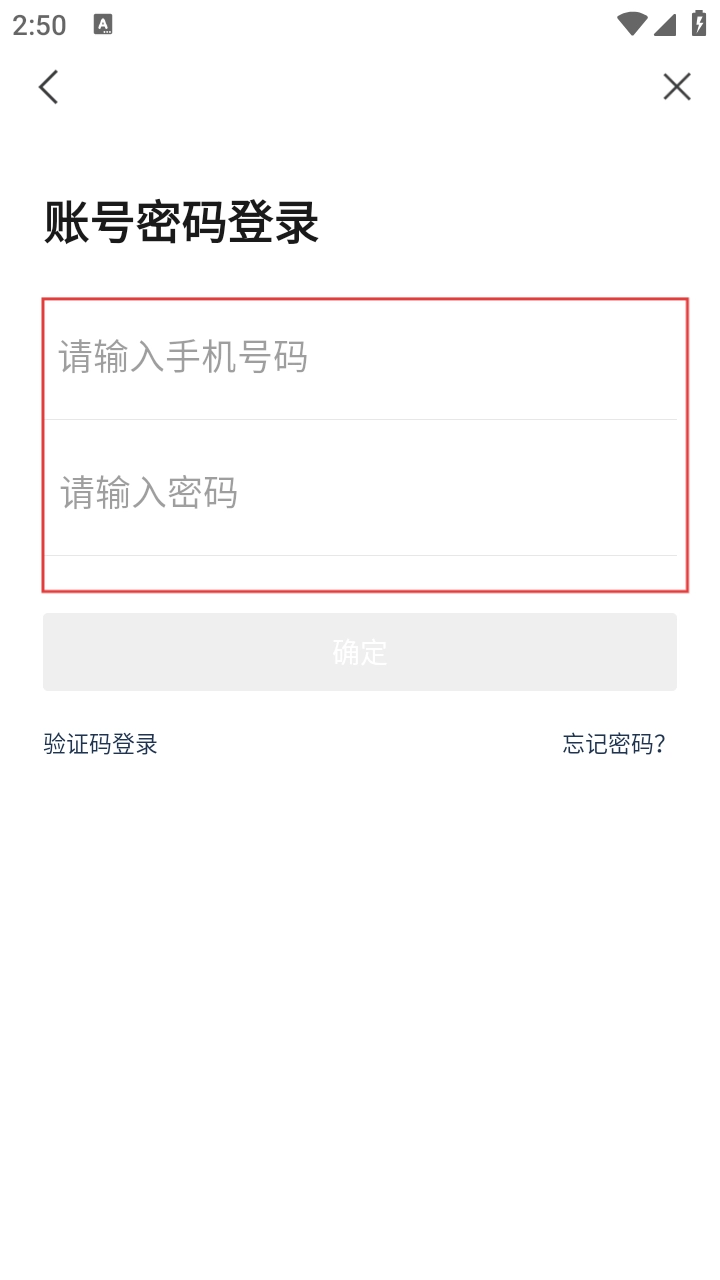Focus the phone number input field
720x1280 pixels.
(360, 358)
